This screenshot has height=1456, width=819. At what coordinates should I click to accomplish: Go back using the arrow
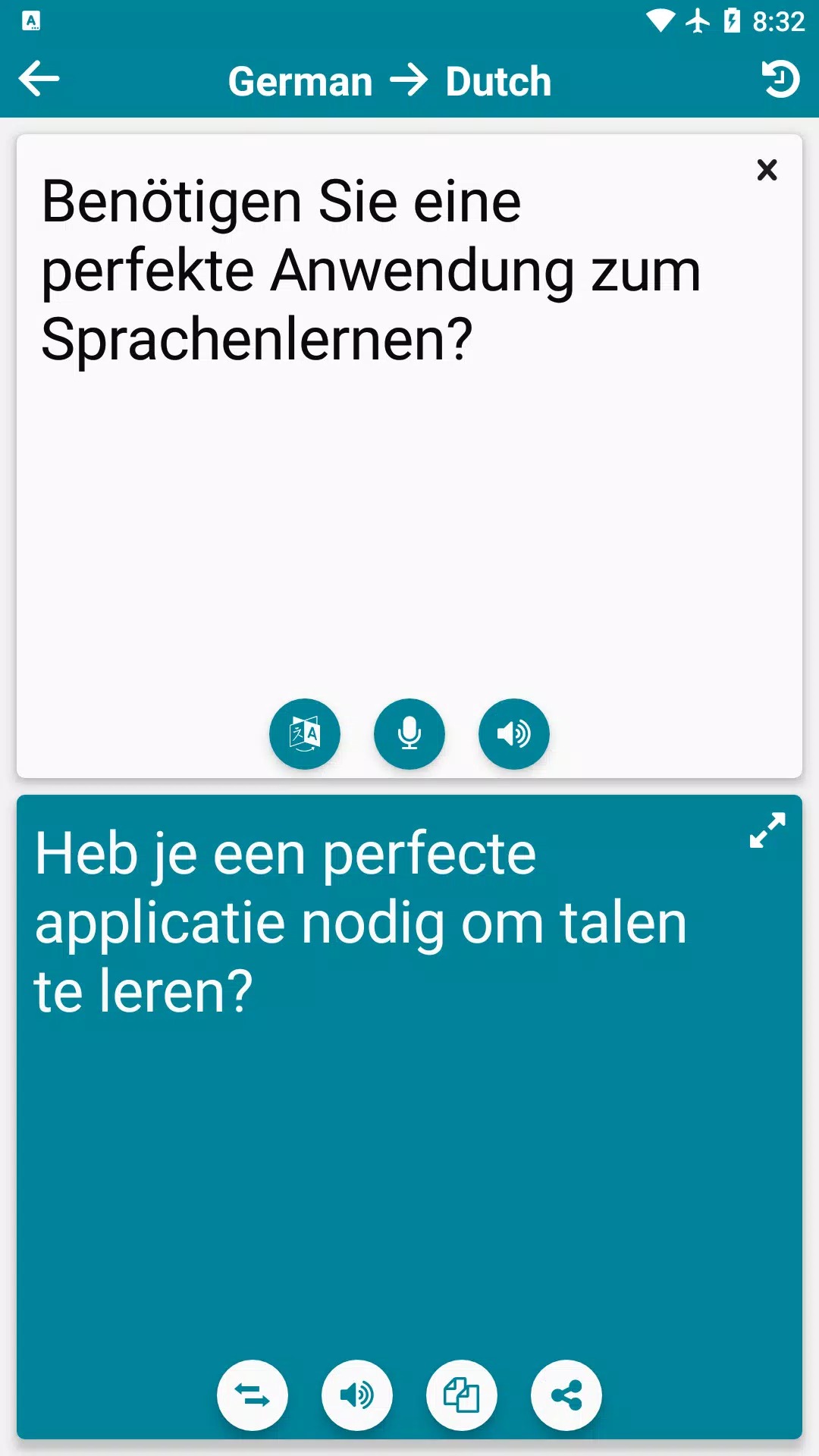[x=39, y=79]
